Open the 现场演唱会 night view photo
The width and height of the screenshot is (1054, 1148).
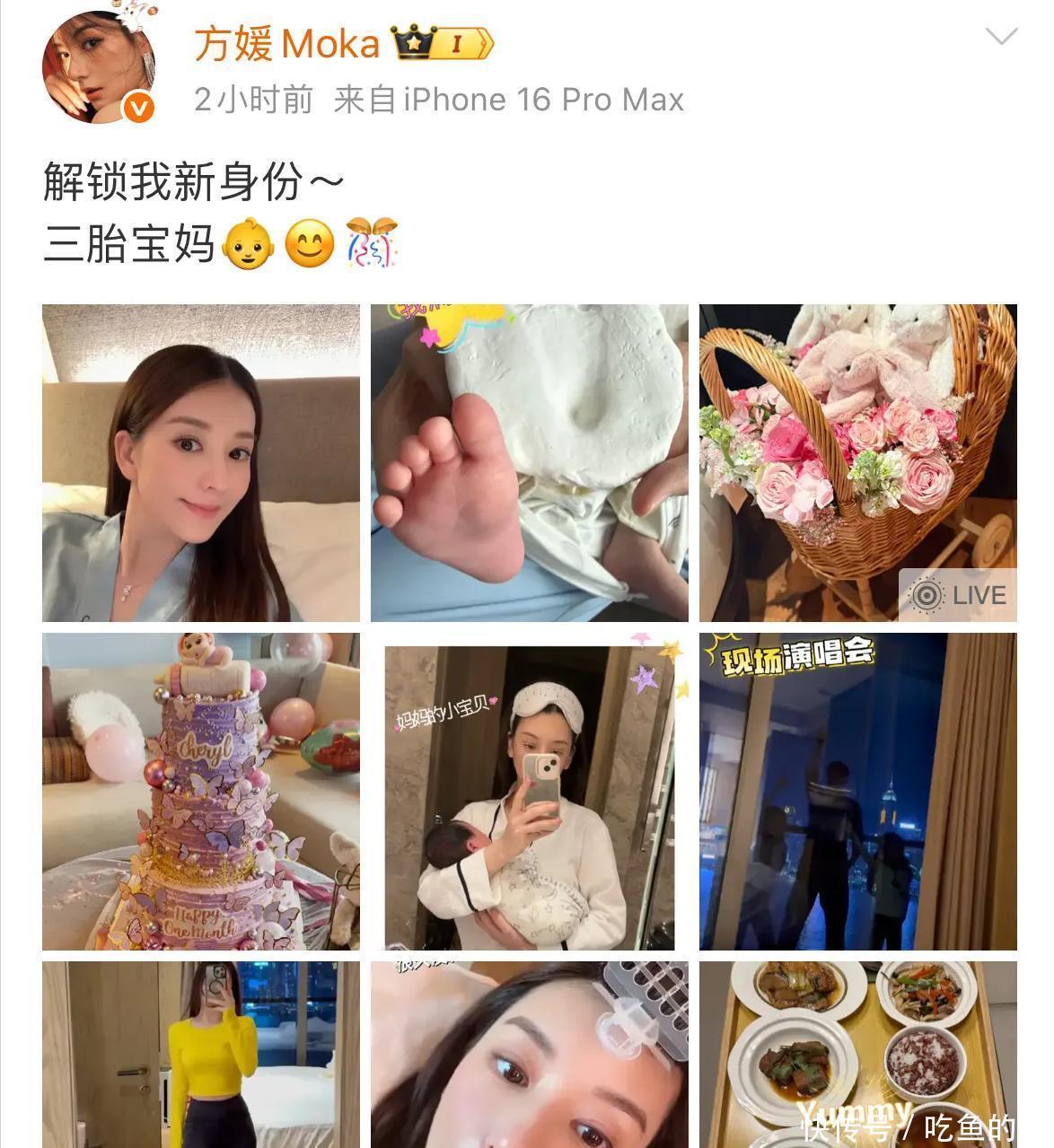tap(858, 792)
